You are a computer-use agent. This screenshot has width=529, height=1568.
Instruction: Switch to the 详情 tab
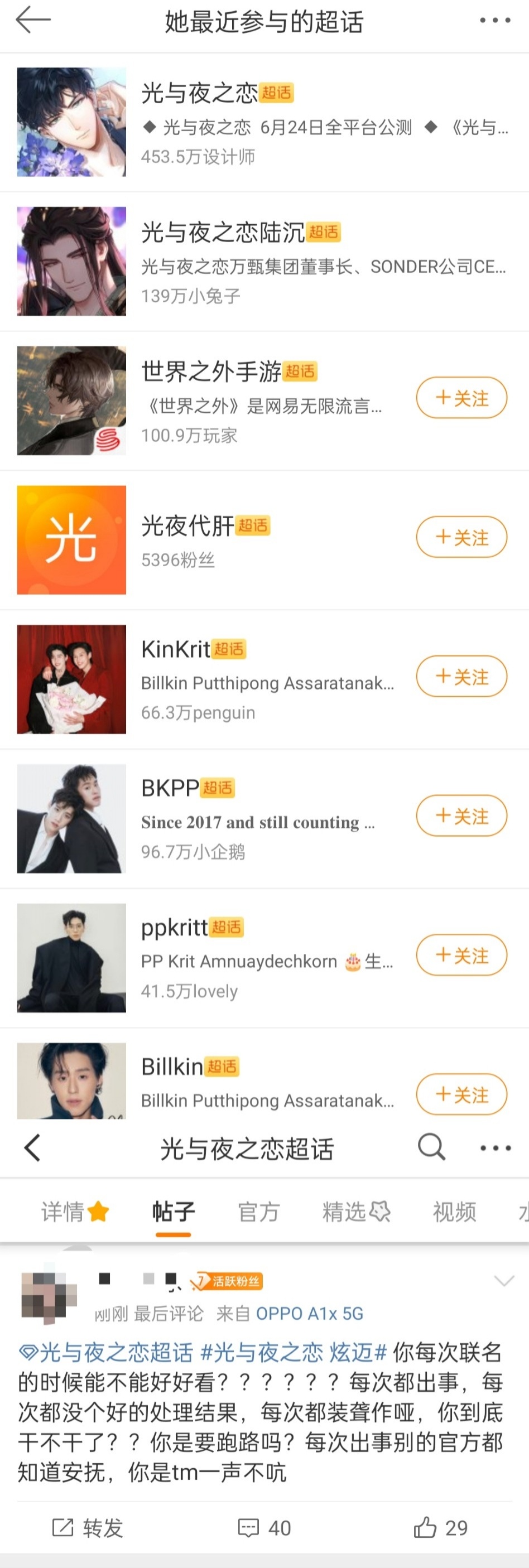[74, 1212]
